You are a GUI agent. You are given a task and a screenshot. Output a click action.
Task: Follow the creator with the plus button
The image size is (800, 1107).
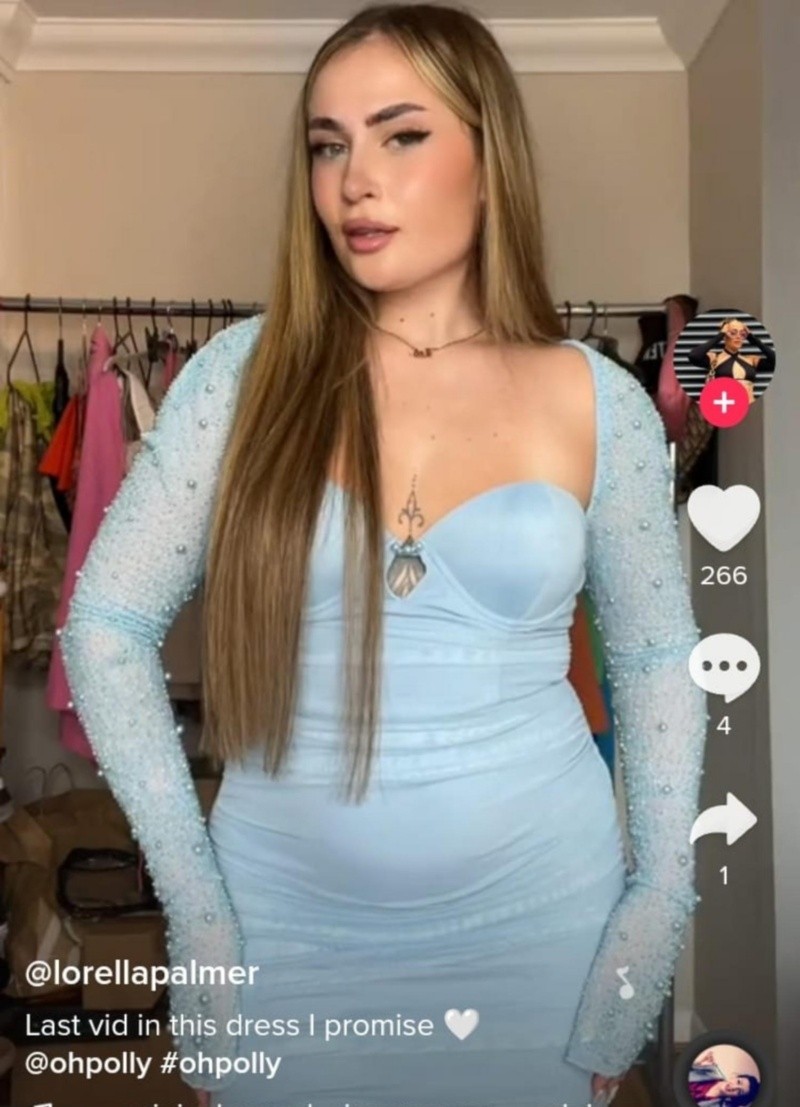pos(724,401)
